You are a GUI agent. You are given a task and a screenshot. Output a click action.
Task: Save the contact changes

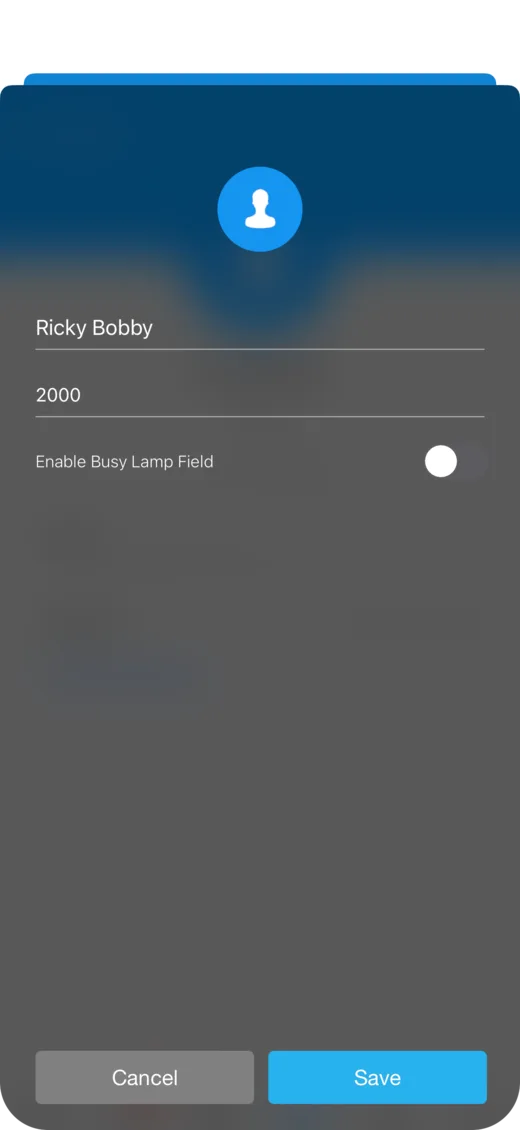pyautogui.click(x=377, y=1077)
